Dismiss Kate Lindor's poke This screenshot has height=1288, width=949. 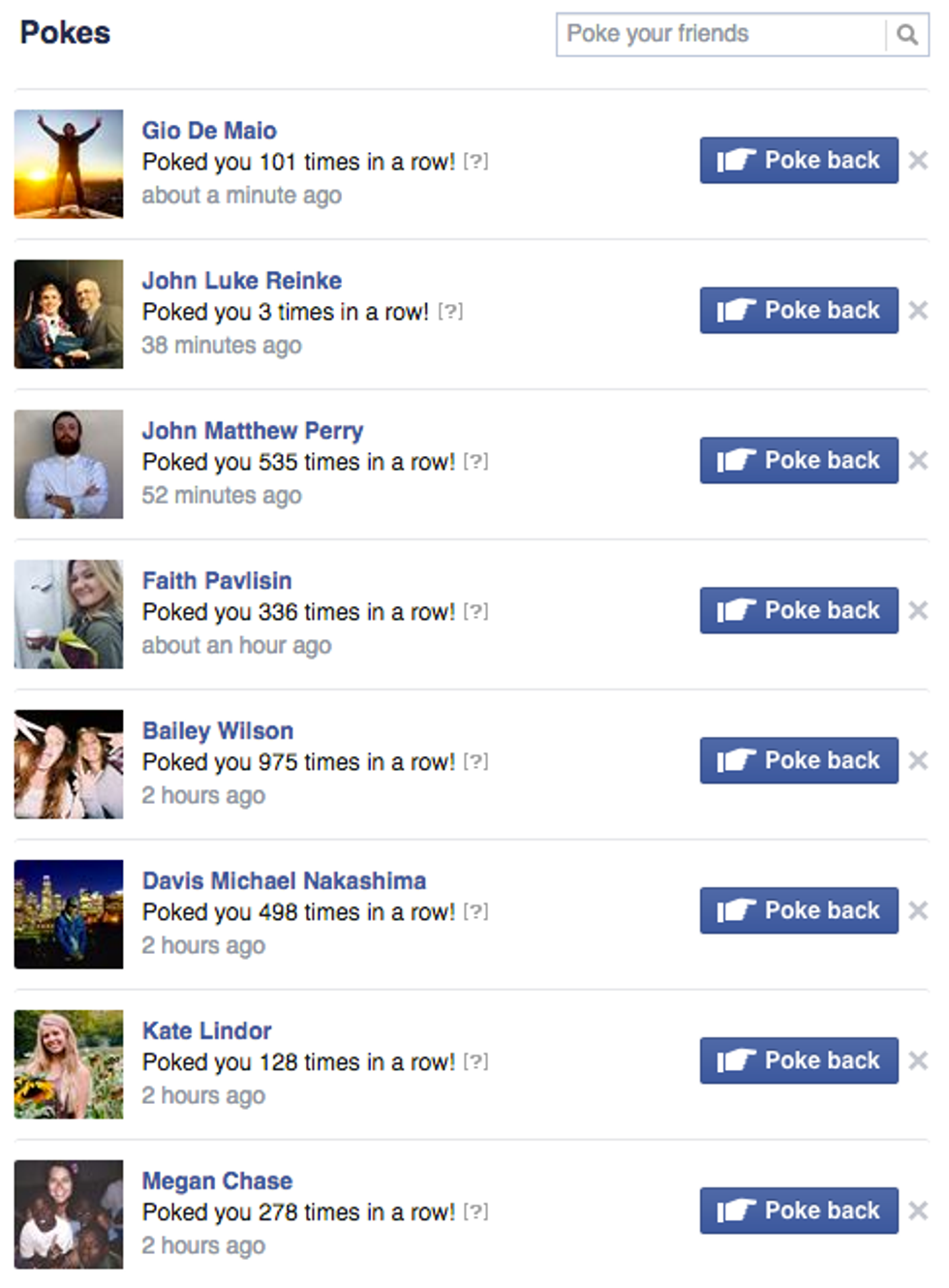[x=918, y=1061]
